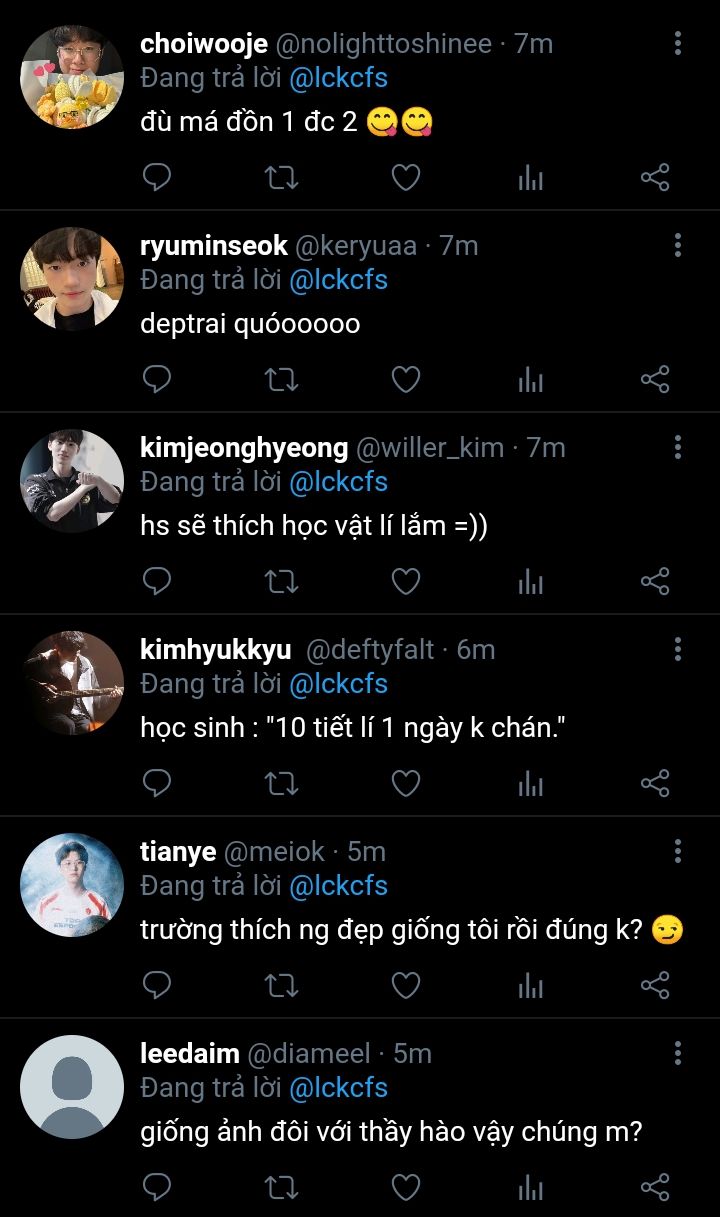Image resolution: width=720 pixels, height=1217 pixels.
Task: Retweet ryuminseok's reply
Action: pos(281,380)
